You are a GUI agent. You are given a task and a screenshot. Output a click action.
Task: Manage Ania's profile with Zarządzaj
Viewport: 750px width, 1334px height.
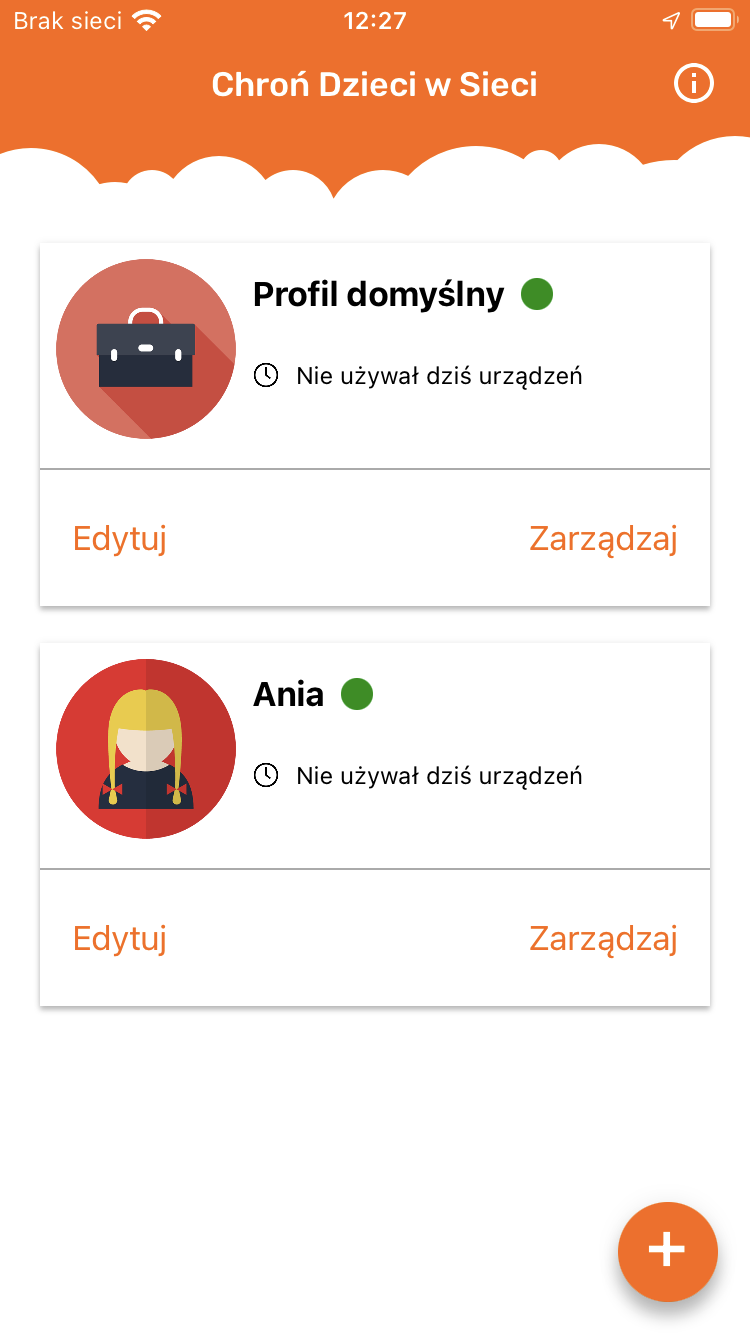click(603, 938)
